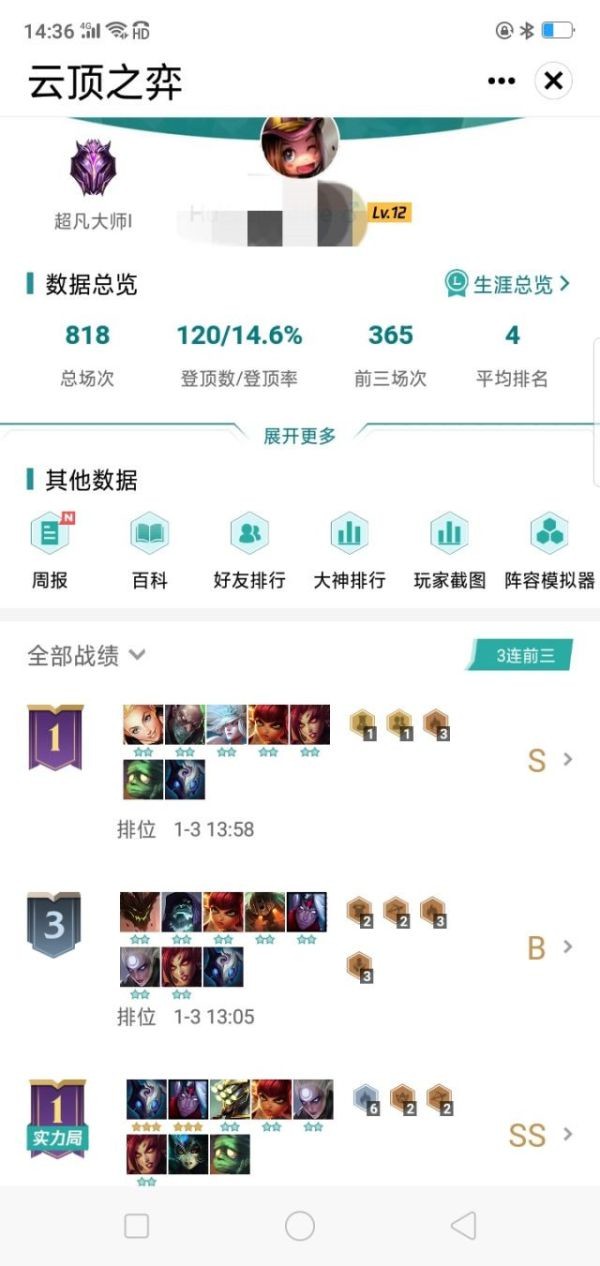Expand more stats with 展开更多
The width and height of the screenshot is (600, 1266).
pos(300,436)
